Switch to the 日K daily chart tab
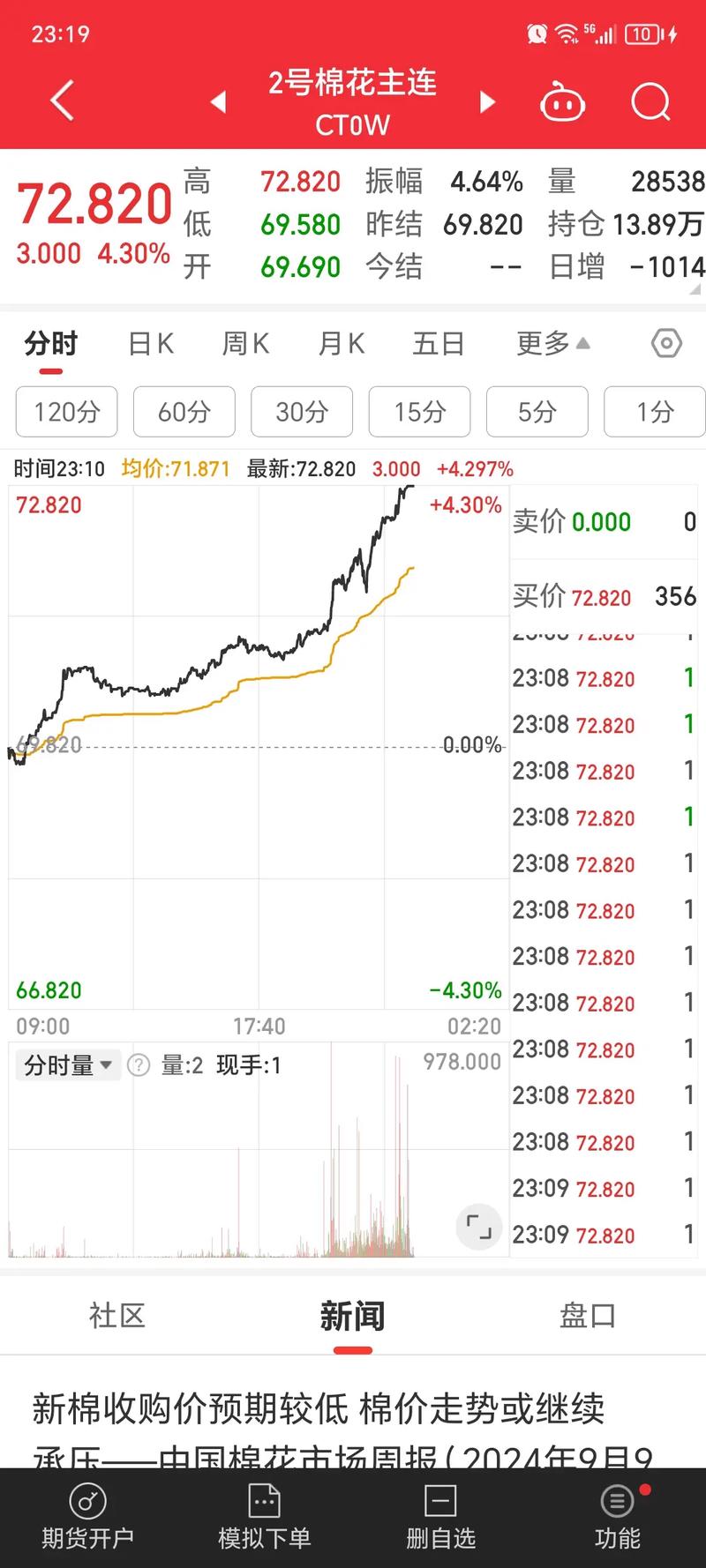This screenshot has width=706, height=1568. click(x=149, y=343)
